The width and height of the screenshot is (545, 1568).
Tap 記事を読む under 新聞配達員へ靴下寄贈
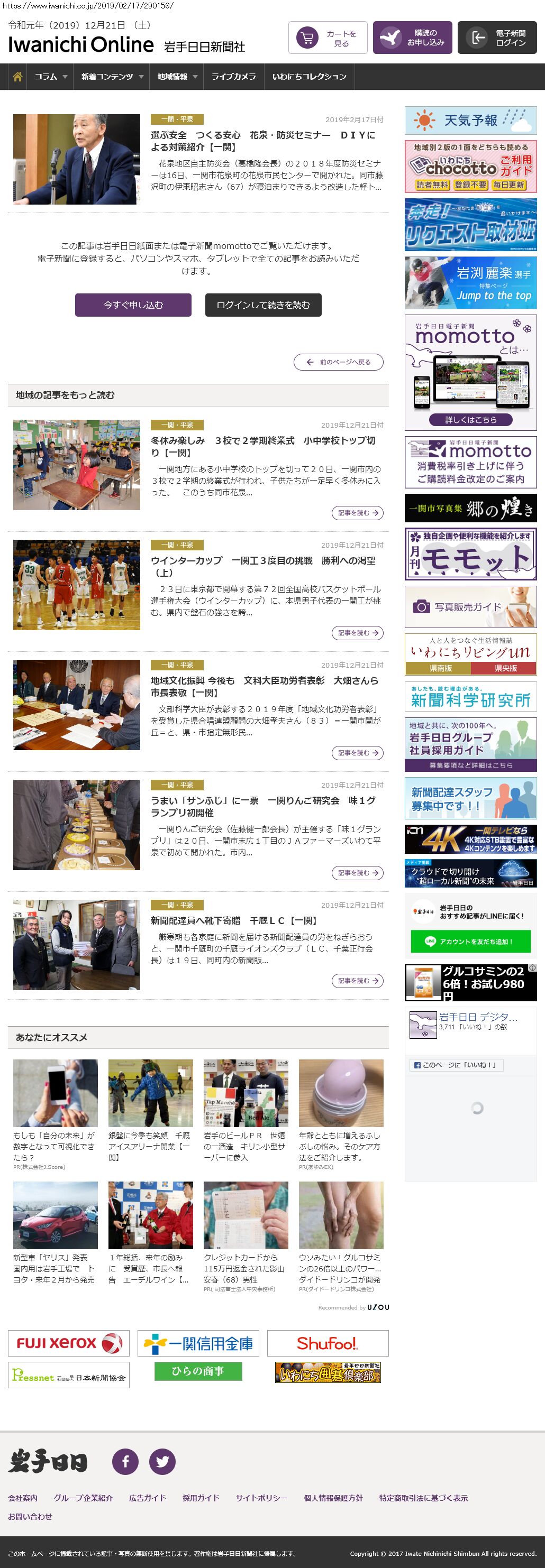point(357,981)
